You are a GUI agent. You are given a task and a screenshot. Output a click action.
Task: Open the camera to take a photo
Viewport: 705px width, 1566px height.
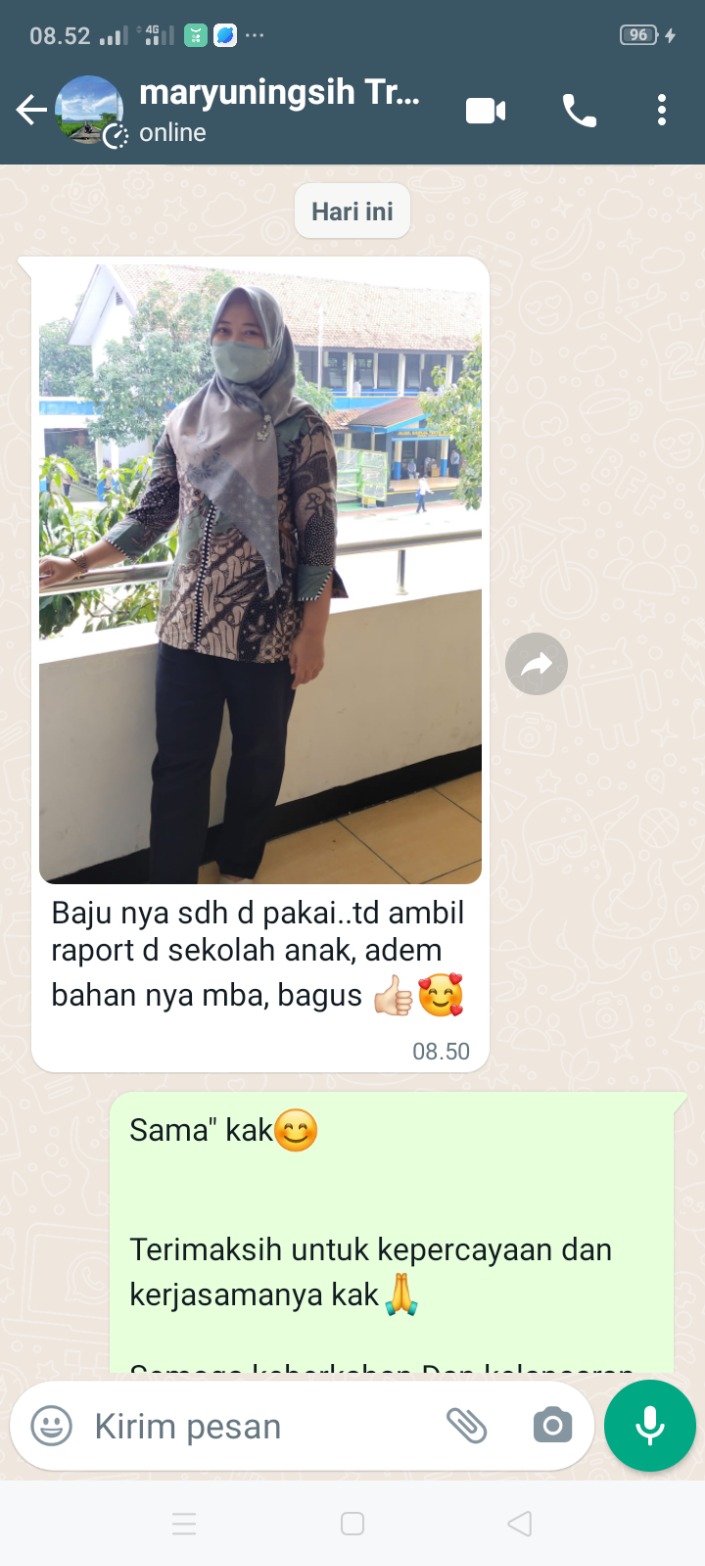552,1426
